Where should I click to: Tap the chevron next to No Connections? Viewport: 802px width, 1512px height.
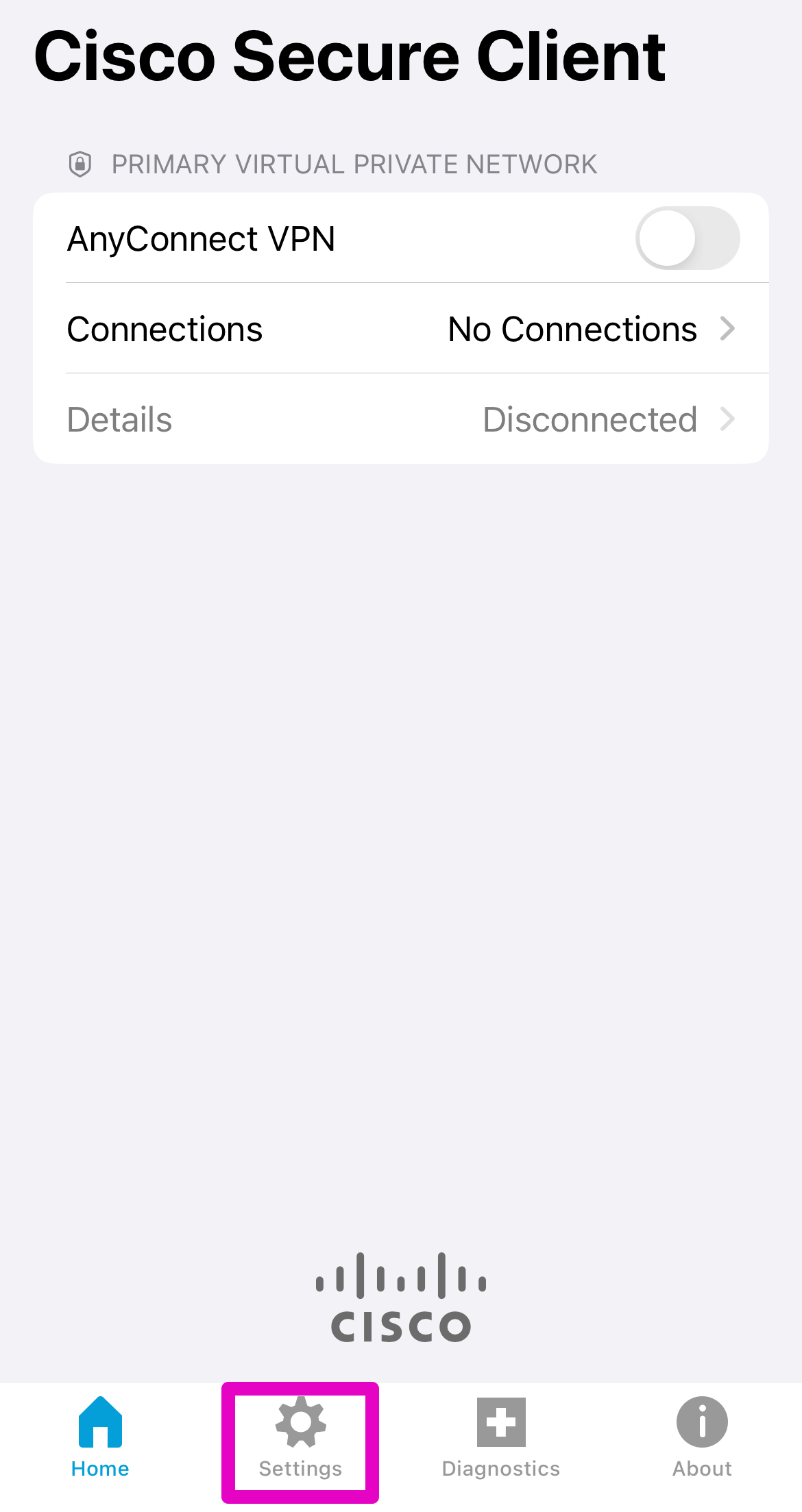pos(728,329)
